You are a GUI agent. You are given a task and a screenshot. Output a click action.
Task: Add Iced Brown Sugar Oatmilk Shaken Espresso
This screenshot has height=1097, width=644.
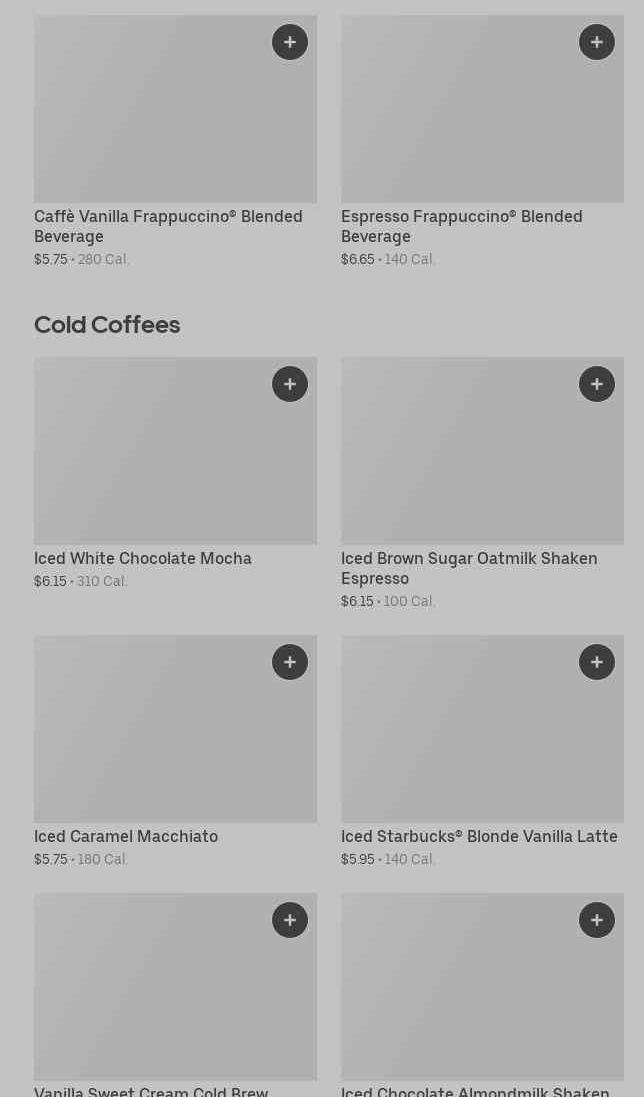[x=597, y=384]
